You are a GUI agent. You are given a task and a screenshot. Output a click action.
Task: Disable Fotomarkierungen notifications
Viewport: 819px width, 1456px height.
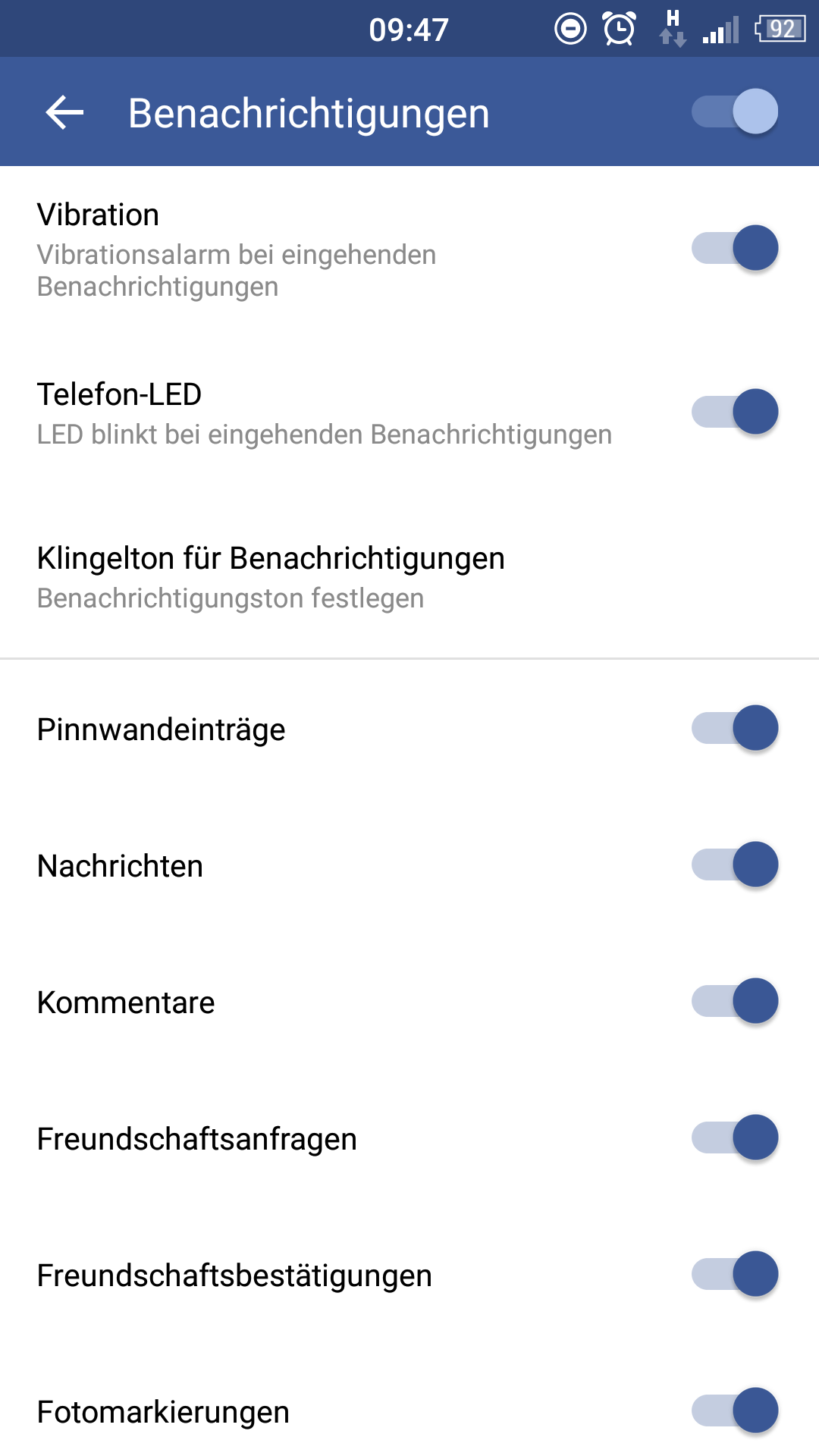pos(735,1410)
